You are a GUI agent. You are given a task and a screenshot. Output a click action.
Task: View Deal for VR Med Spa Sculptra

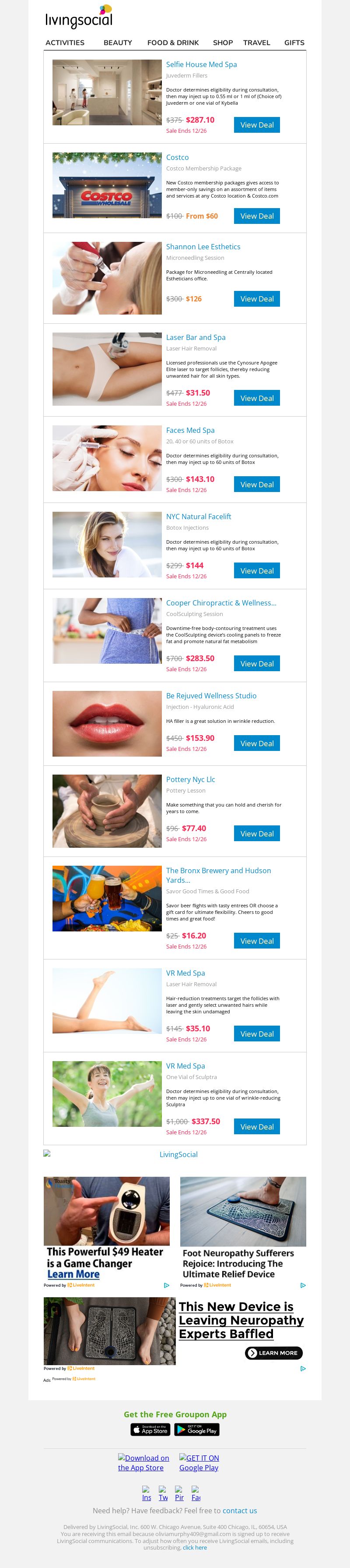pos(256,1127)
